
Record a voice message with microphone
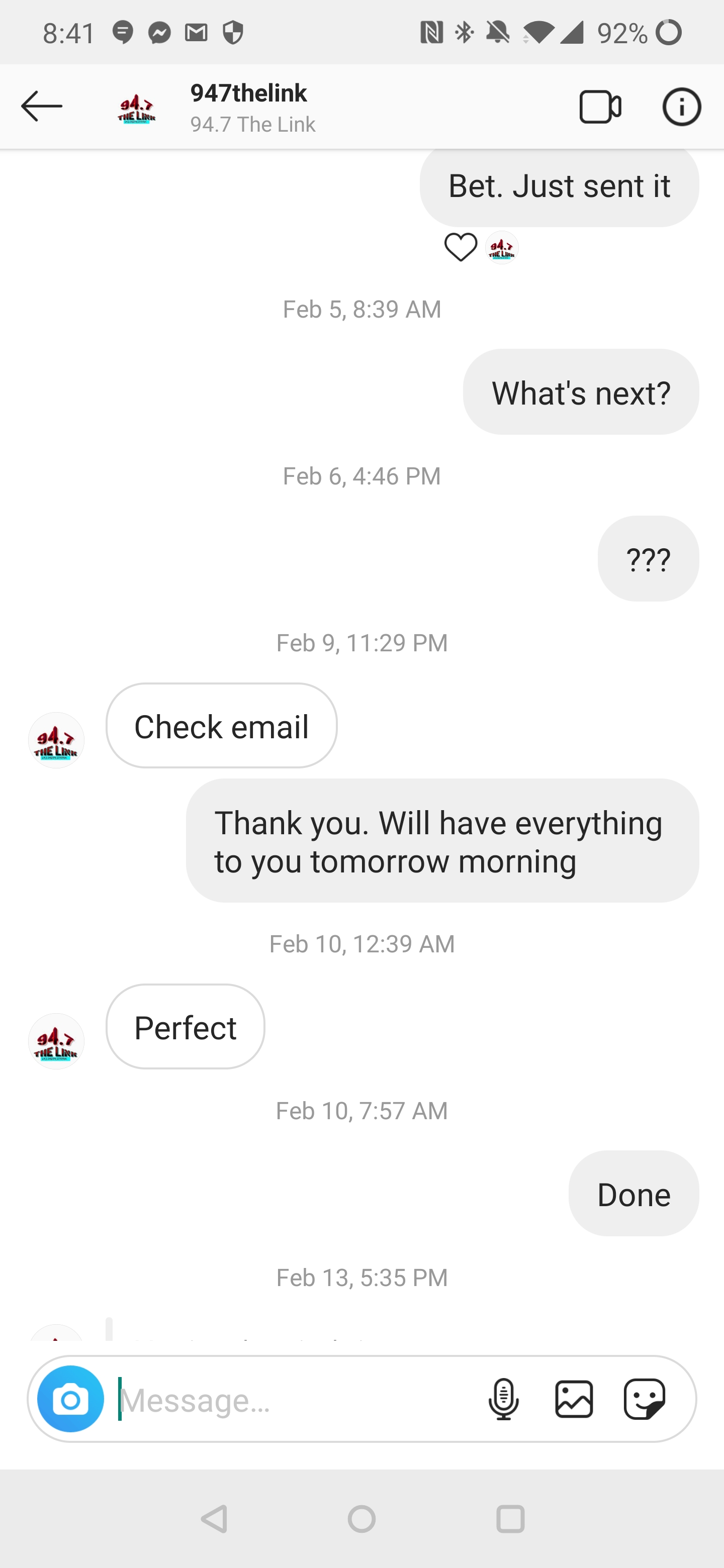[x=504, y=1399]
